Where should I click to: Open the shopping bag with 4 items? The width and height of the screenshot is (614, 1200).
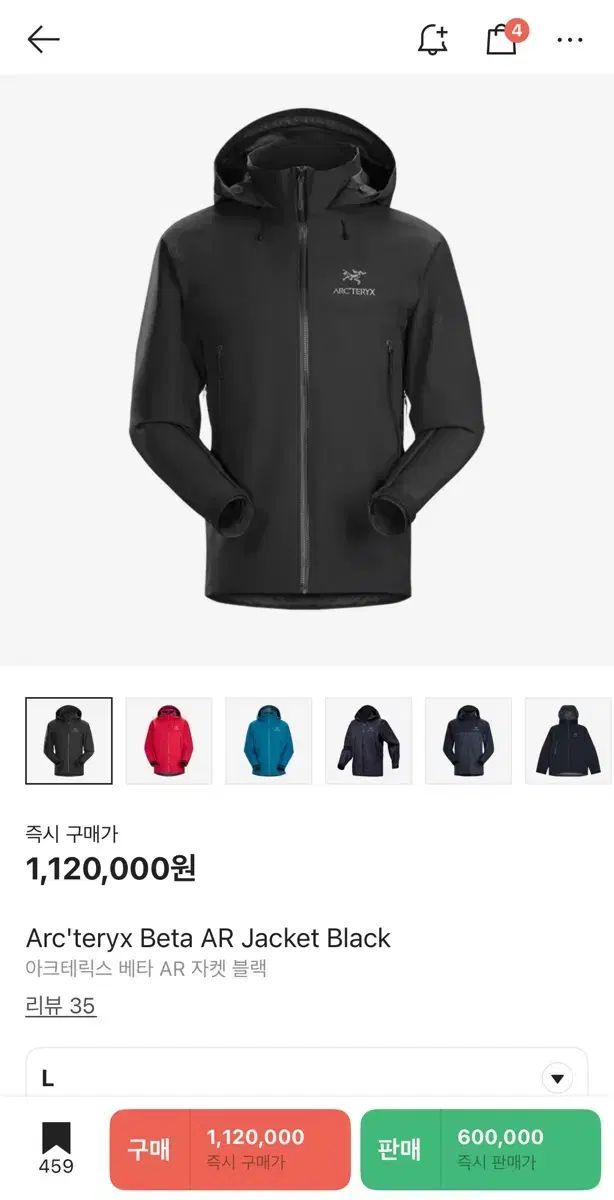pos(502,40)
